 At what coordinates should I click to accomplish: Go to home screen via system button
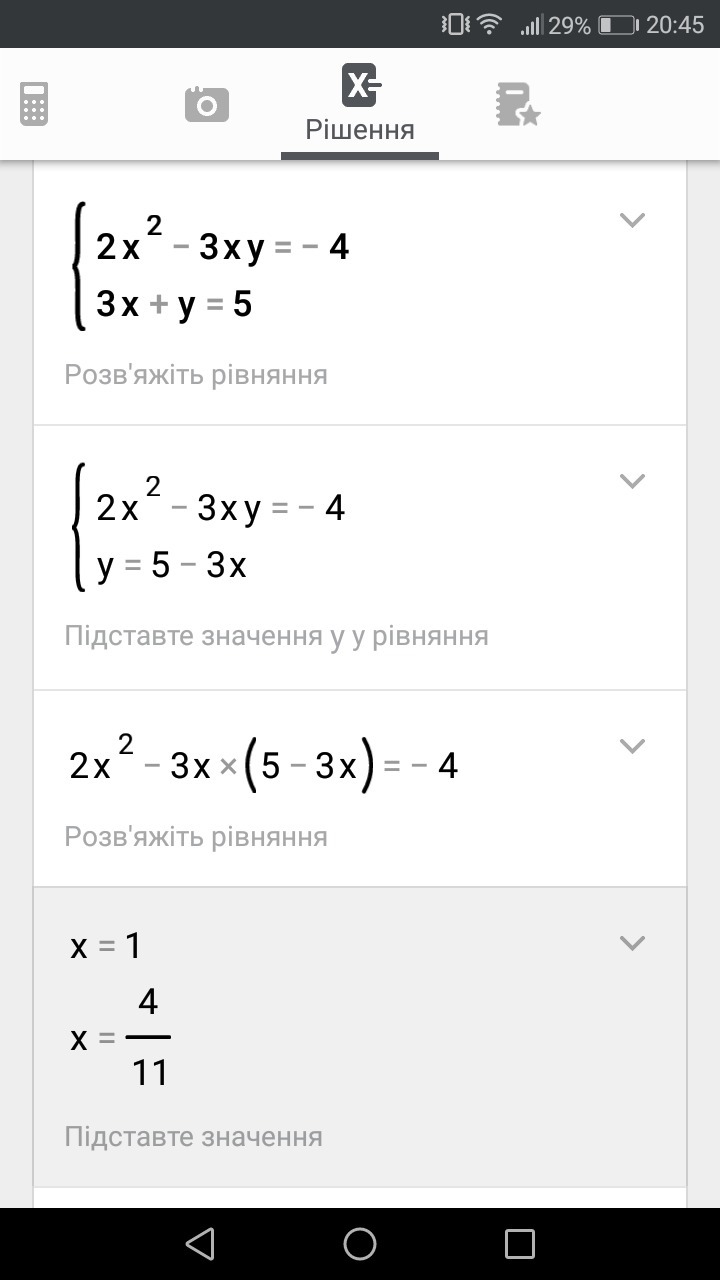[x=360, y=1244]
